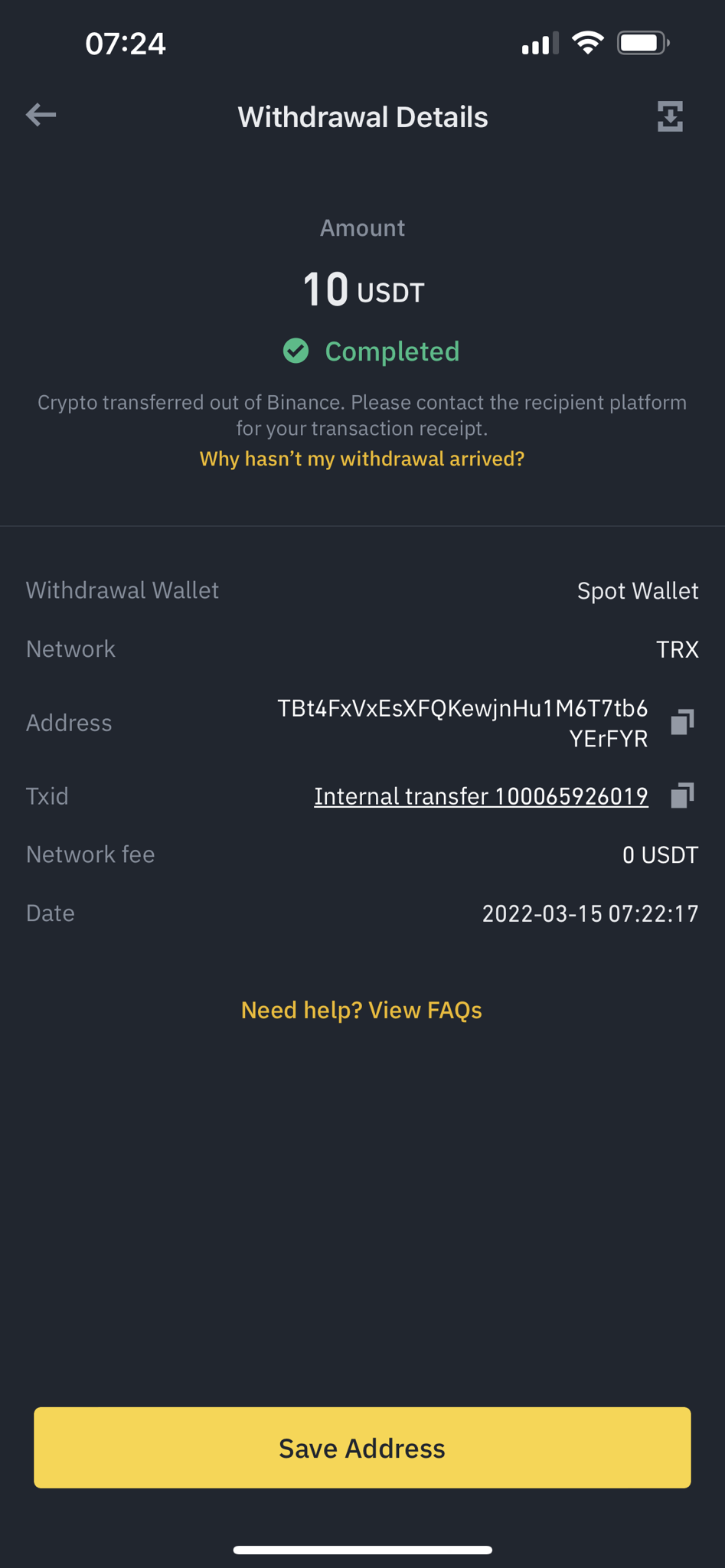Open 'Why hasn't my withdrawal arrived?' link
Image resolution: width=725 pixels, height=1568 pixels.
(x=362, y=459)
